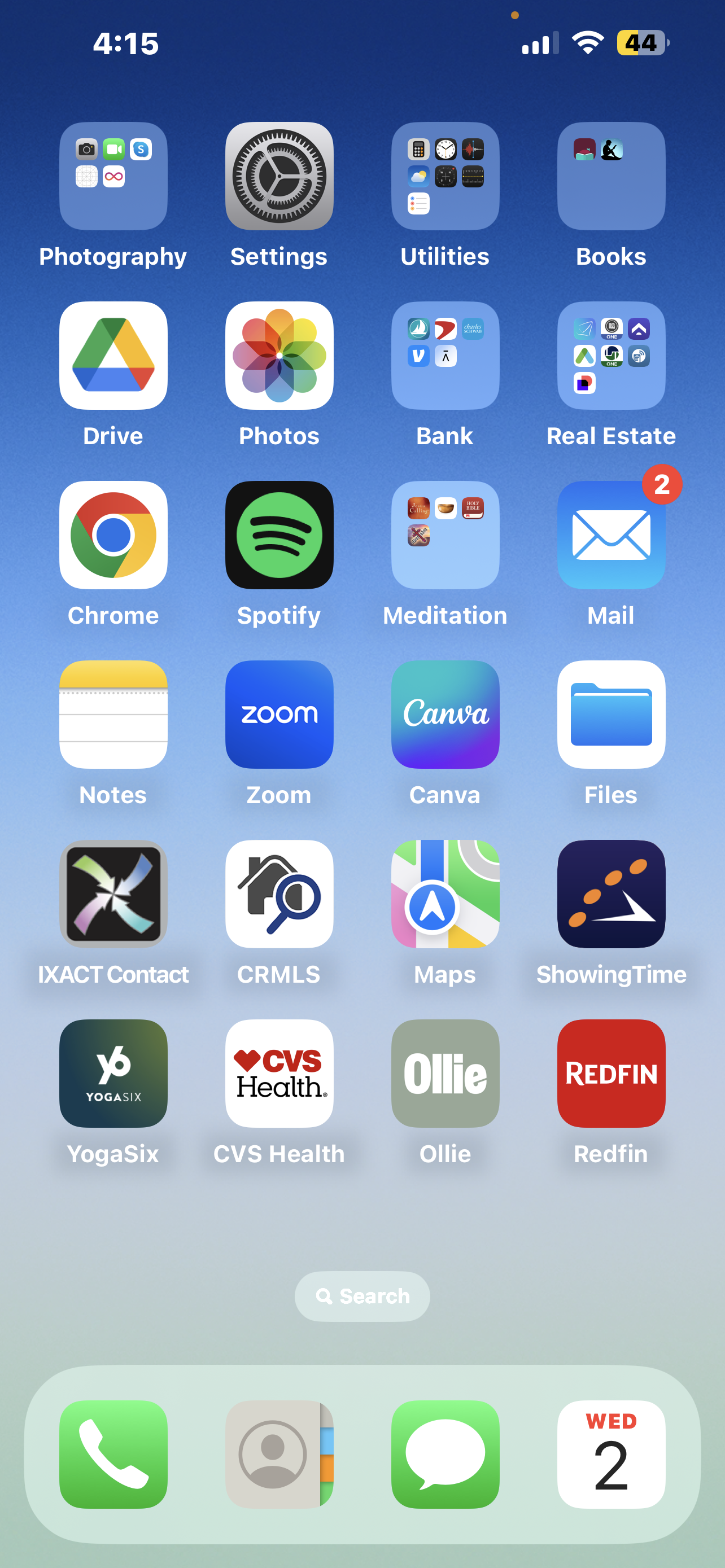725x1568 pixels.
Task: Open Canva
Action: 446,715
